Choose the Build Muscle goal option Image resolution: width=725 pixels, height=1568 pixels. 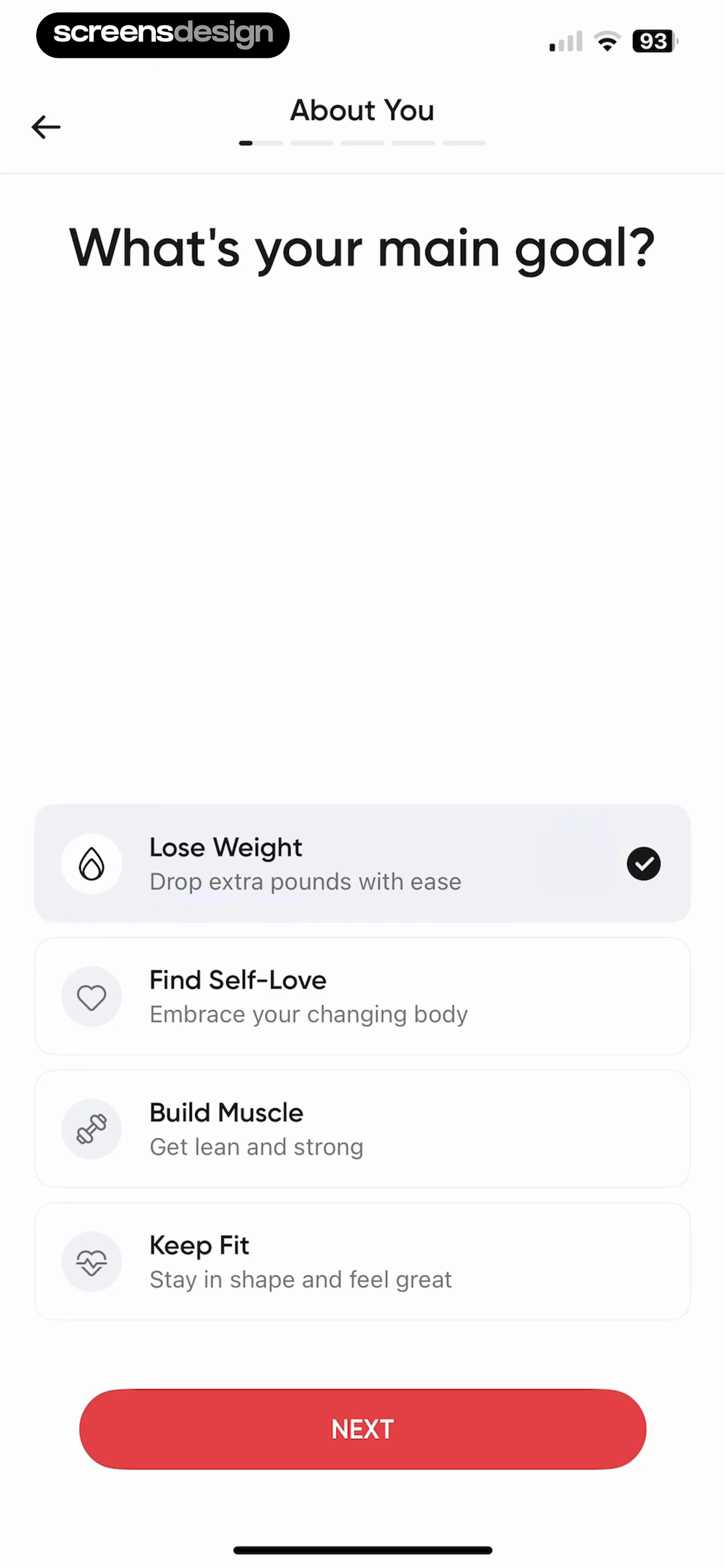point(362,1128)
